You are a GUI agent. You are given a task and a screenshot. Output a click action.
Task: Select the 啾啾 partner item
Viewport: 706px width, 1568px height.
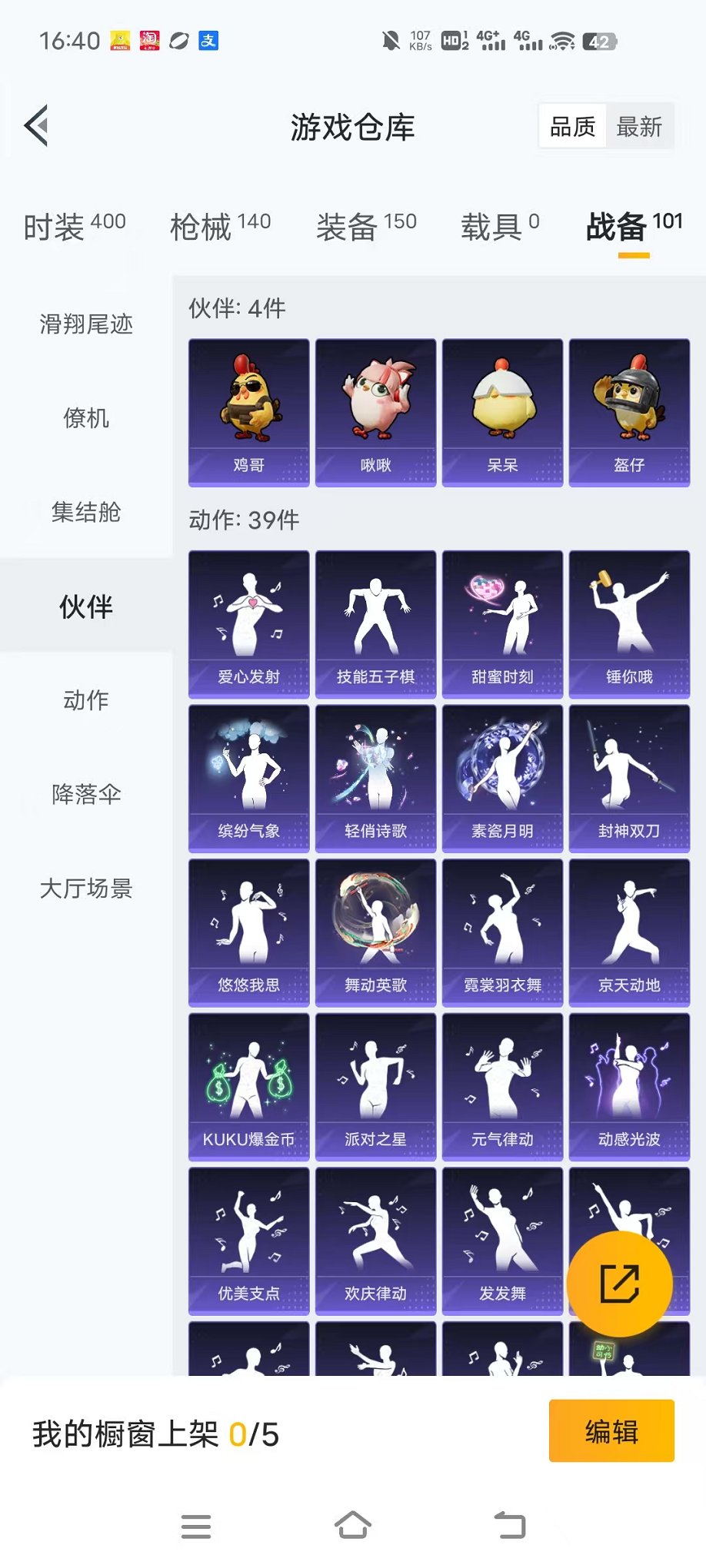pyautogui.click(x=375, y=411)
